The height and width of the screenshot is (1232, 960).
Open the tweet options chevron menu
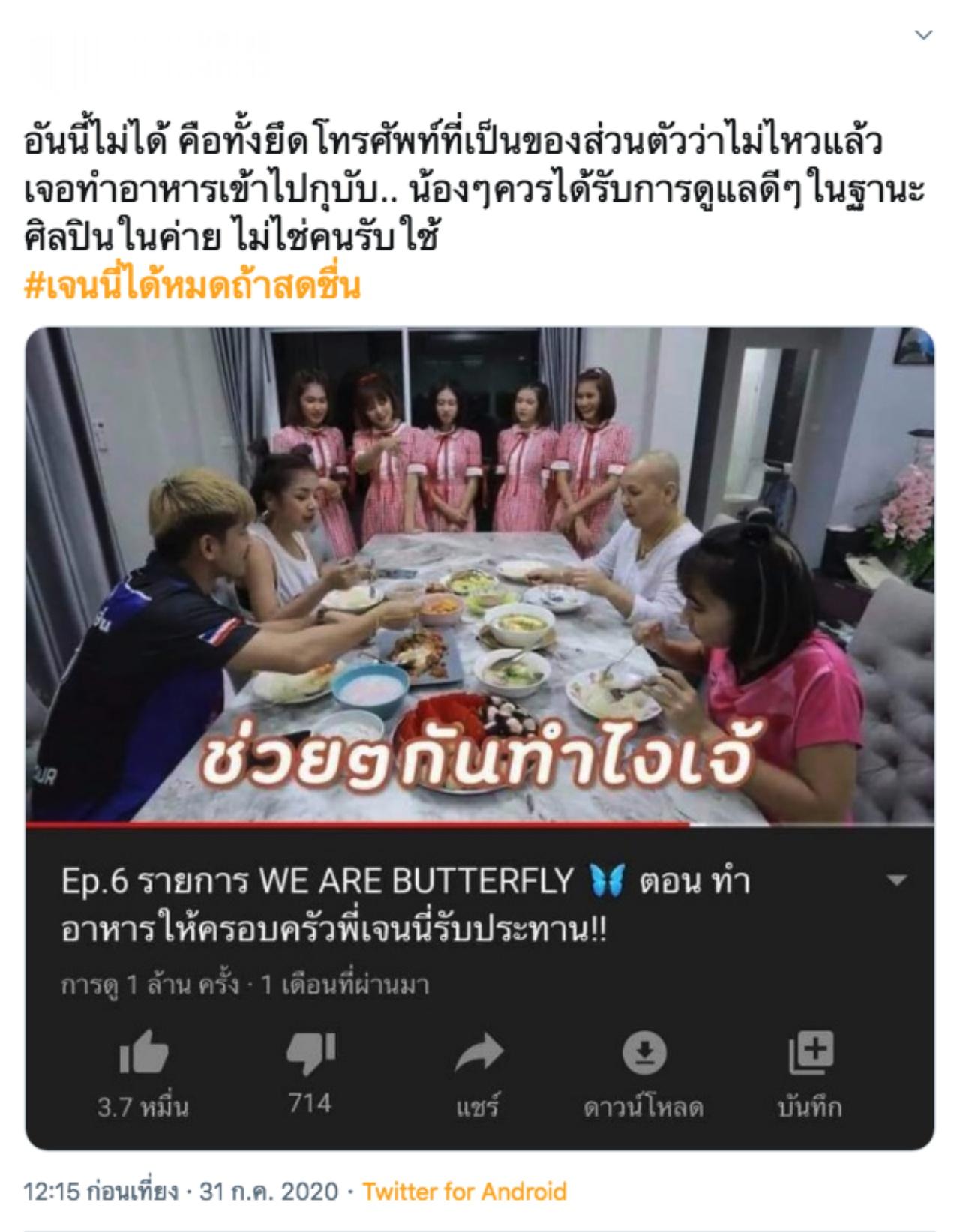pos(924,35)
